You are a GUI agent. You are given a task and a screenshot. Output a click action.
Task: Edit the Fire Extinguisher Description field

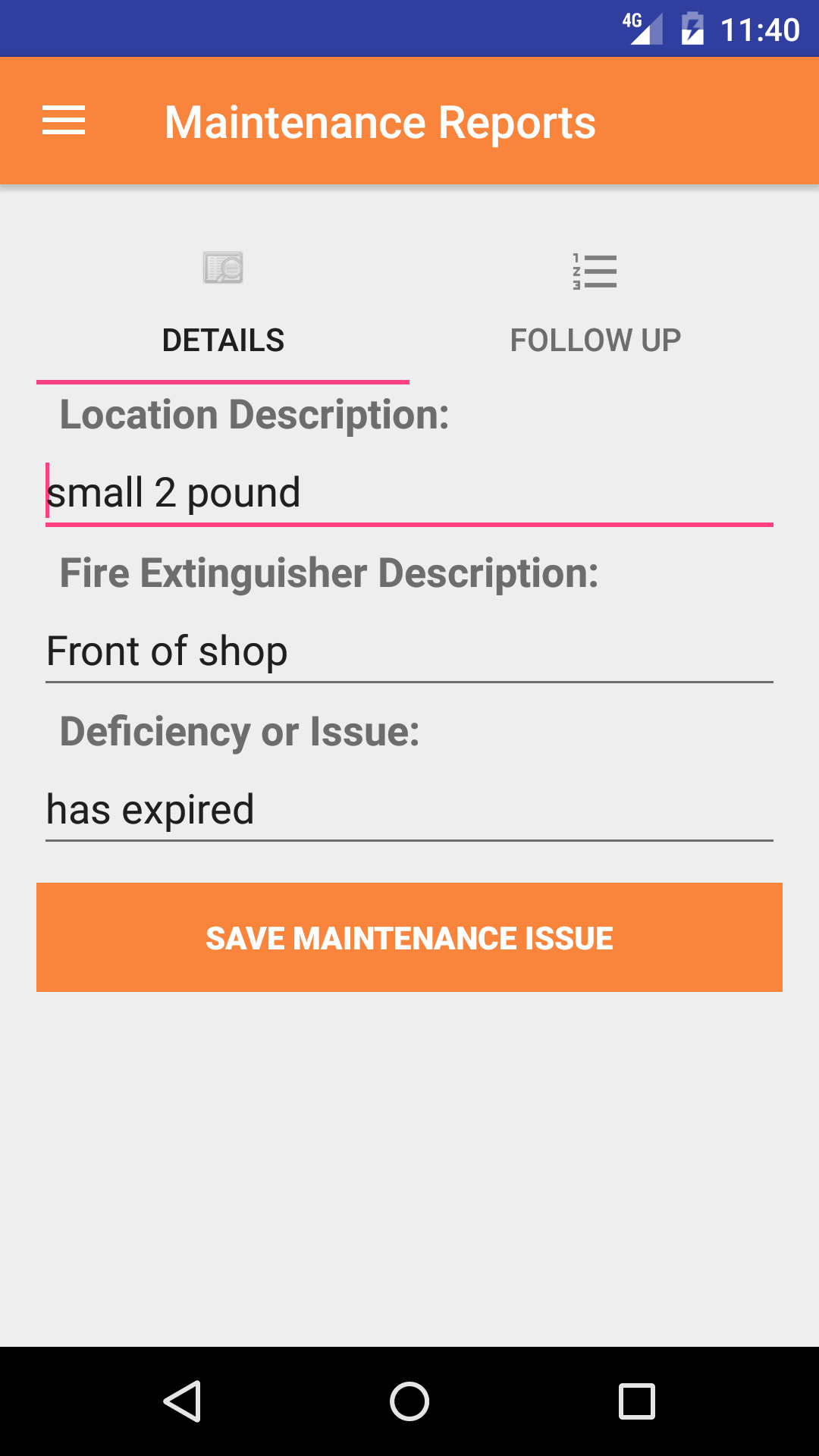(x=409, y=651)
